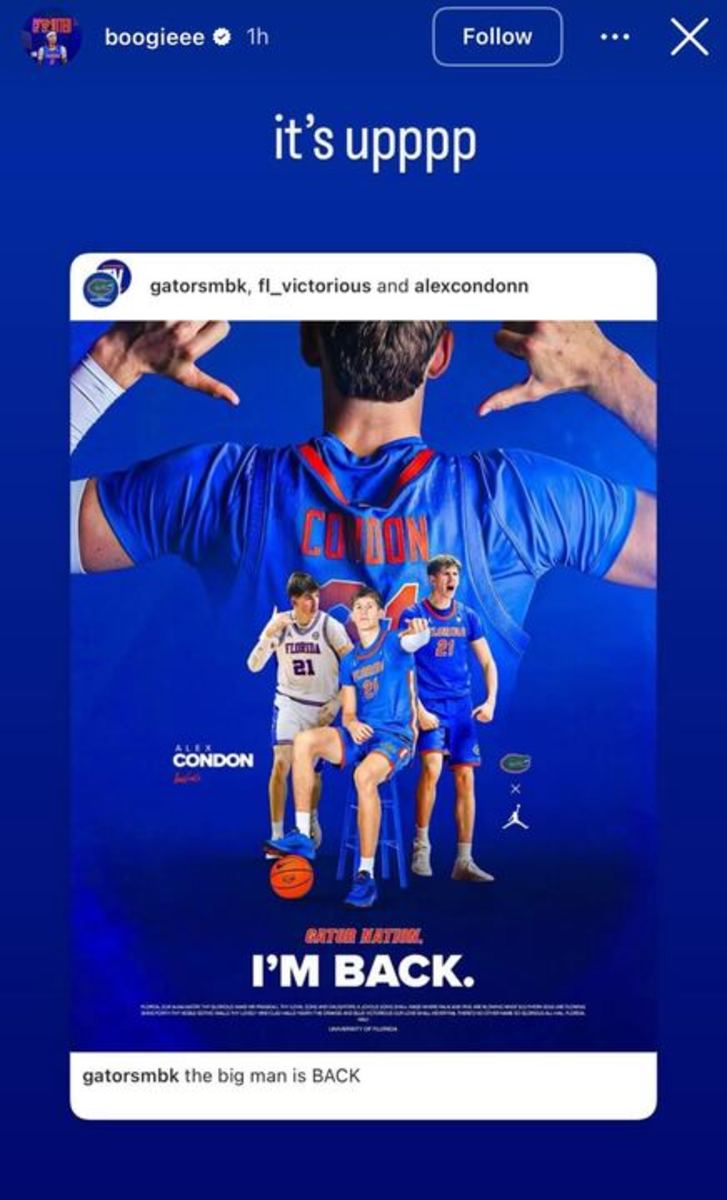
Task: Open boogieee's profile picture
Action: pyautogui.click(x=51, y=38)
